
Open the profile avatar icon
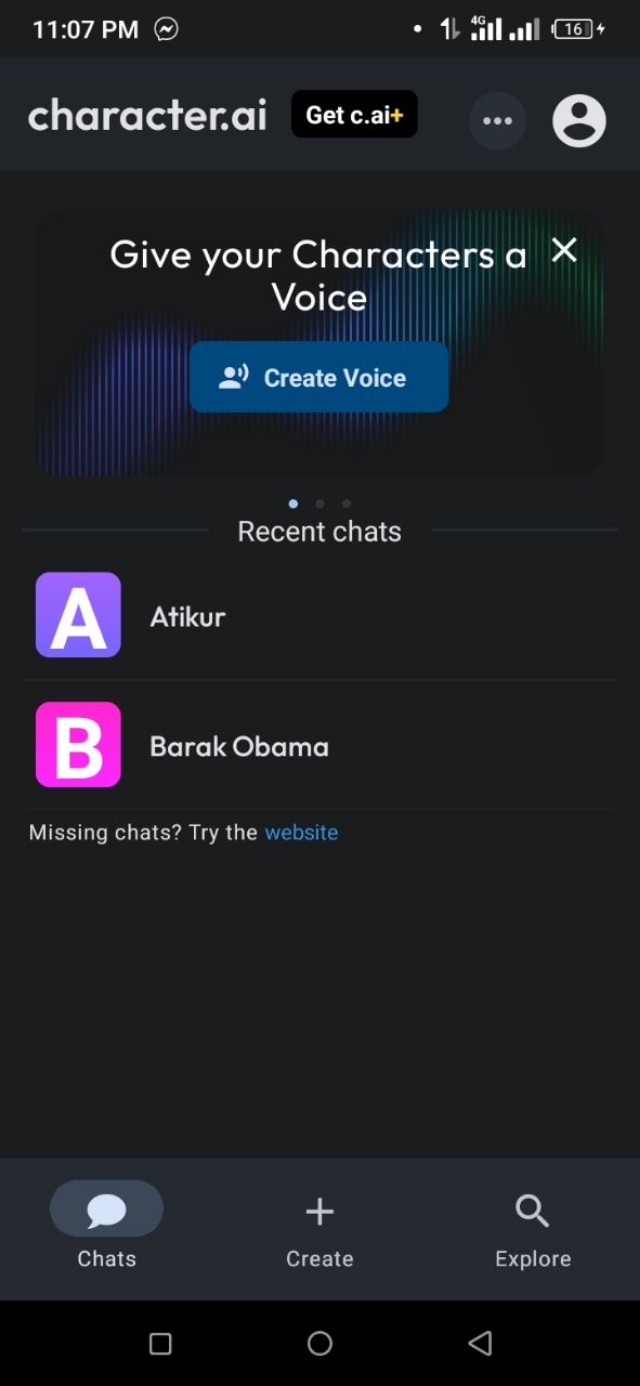[x=579, y=121]
